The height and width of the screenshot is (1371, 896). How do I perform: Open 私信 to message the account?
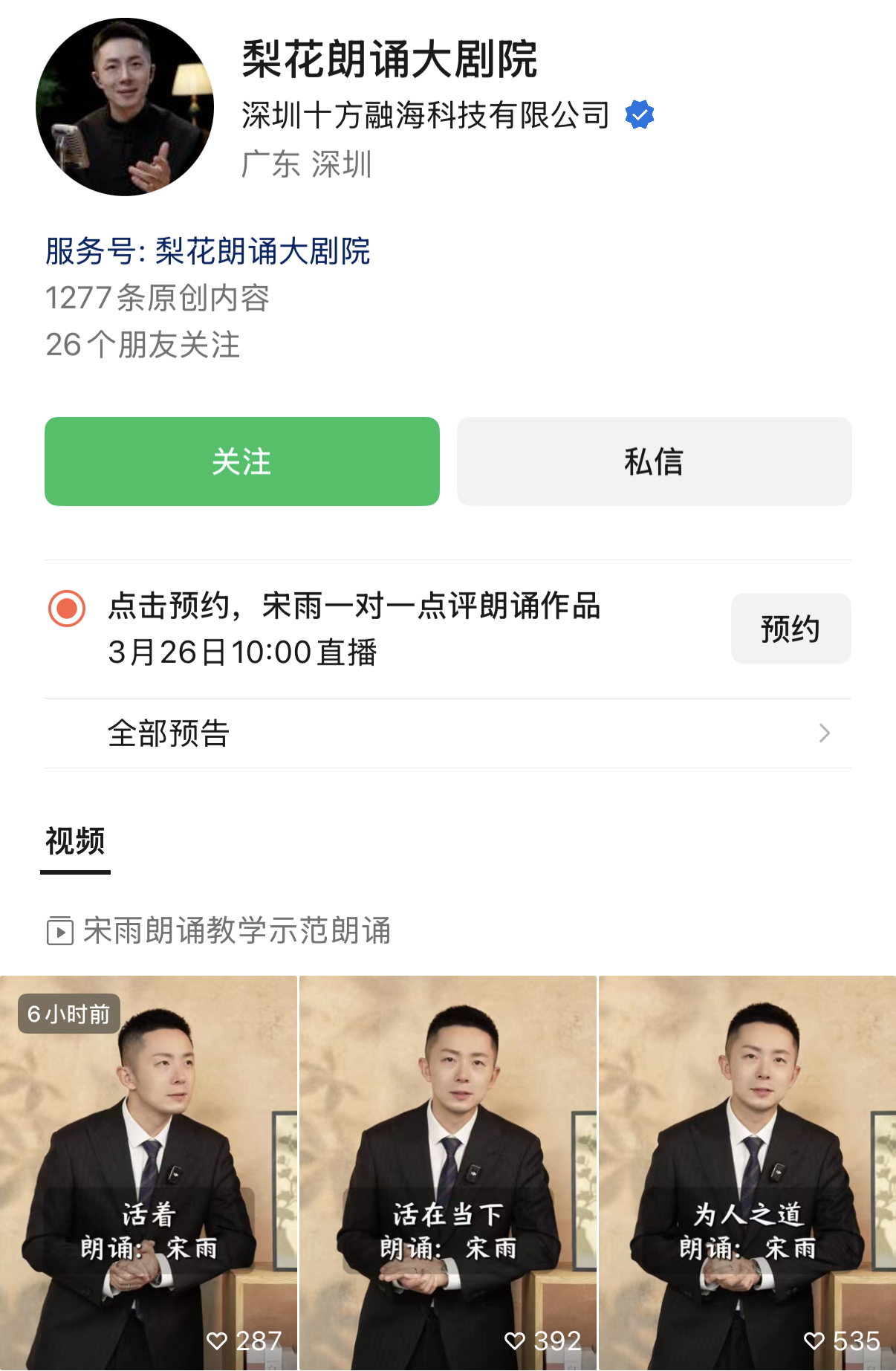654,461
